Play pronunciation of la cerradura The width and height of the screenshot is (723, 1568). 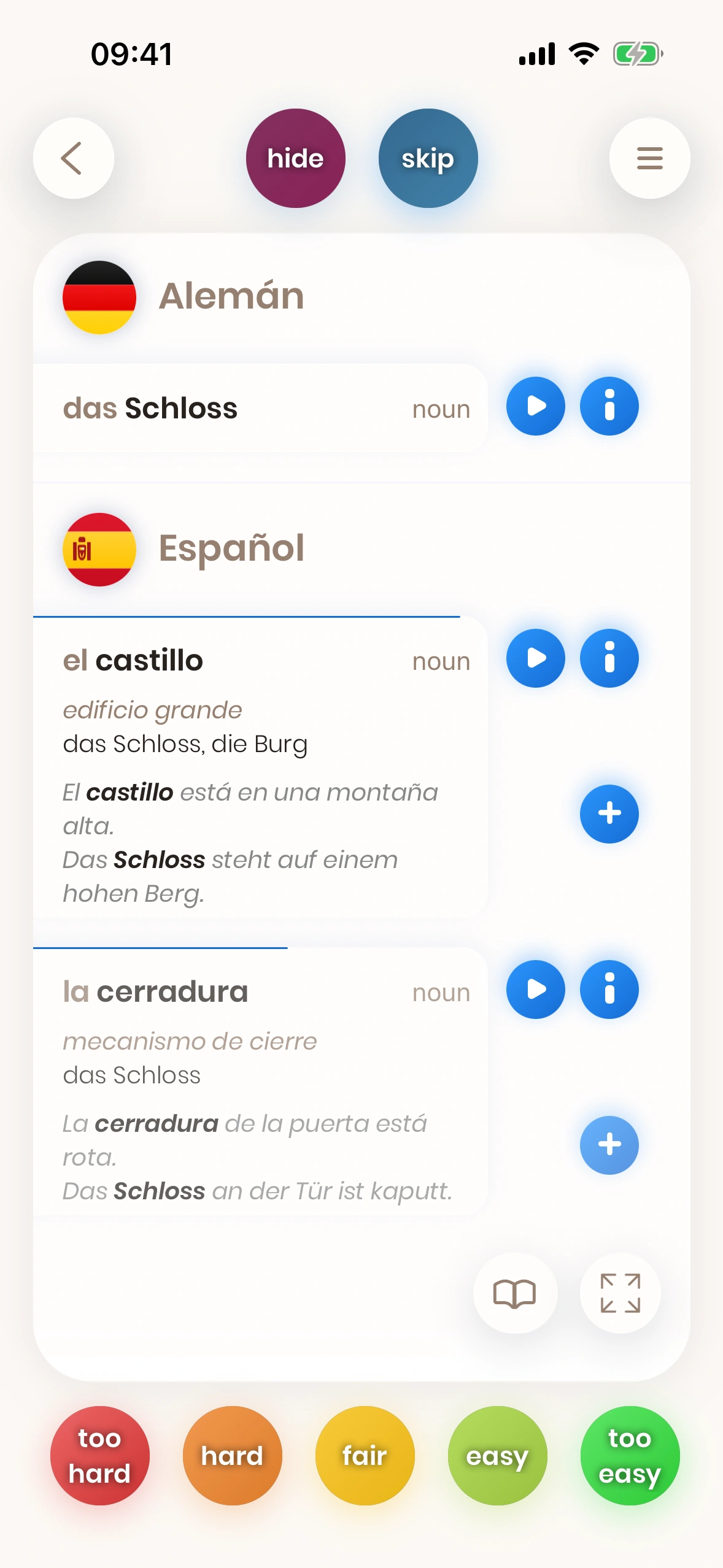[535, 990]
